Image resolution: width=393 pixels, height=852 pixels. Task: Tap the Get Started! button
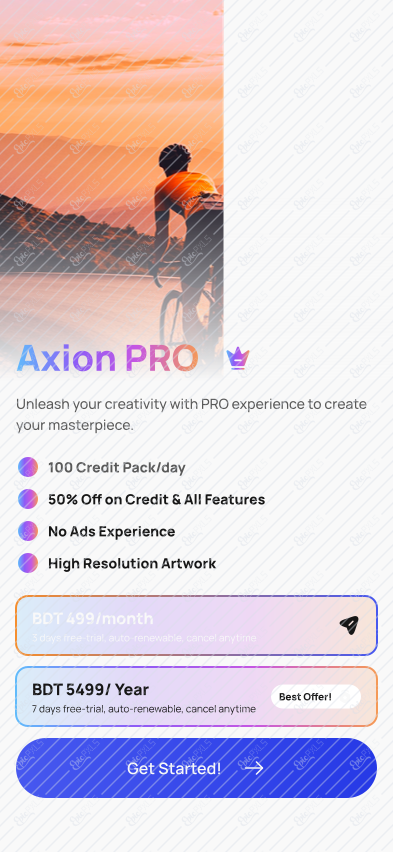196,768
